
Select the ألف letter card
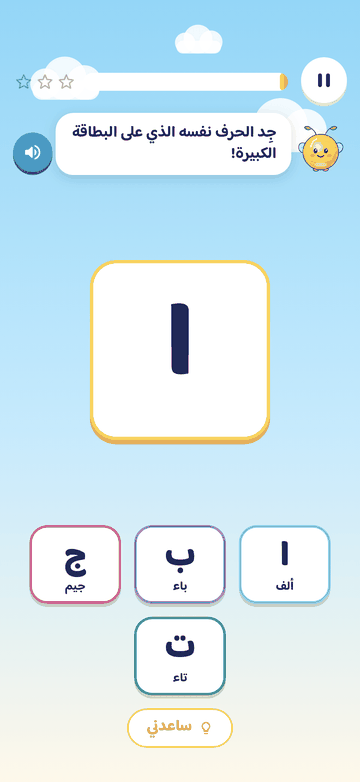285,564
